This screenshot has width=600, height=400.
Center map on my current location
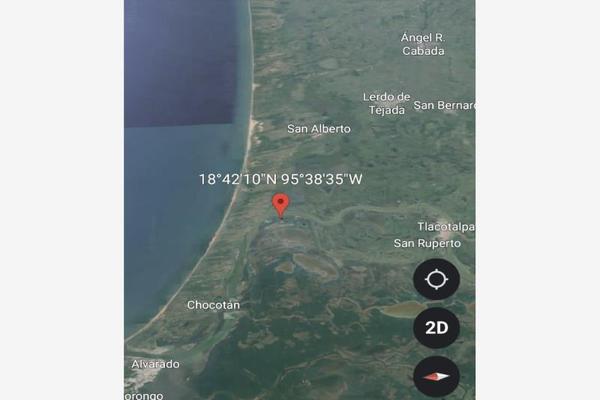coord(436,279)
